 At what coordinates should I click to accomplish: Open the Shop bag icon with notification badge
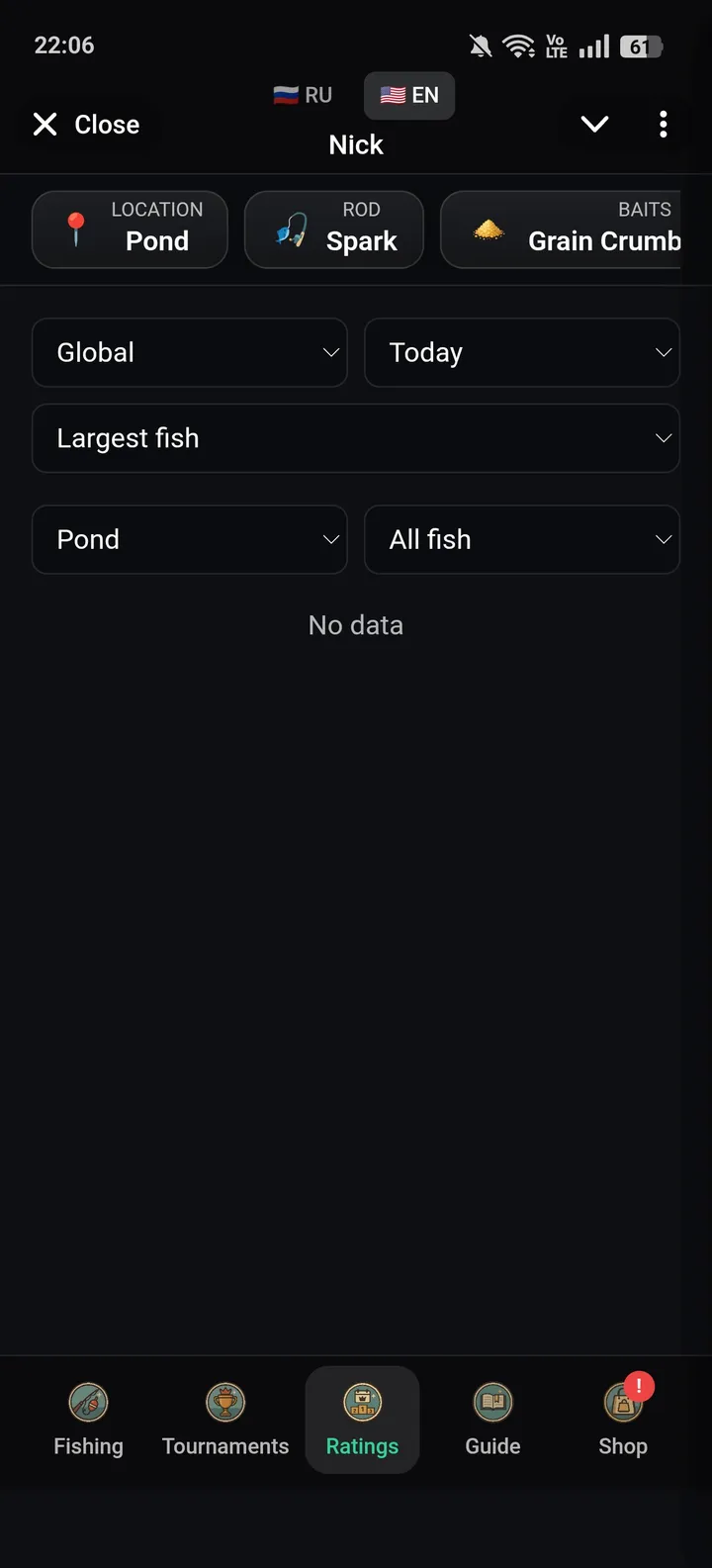[x=623, y=1401]
